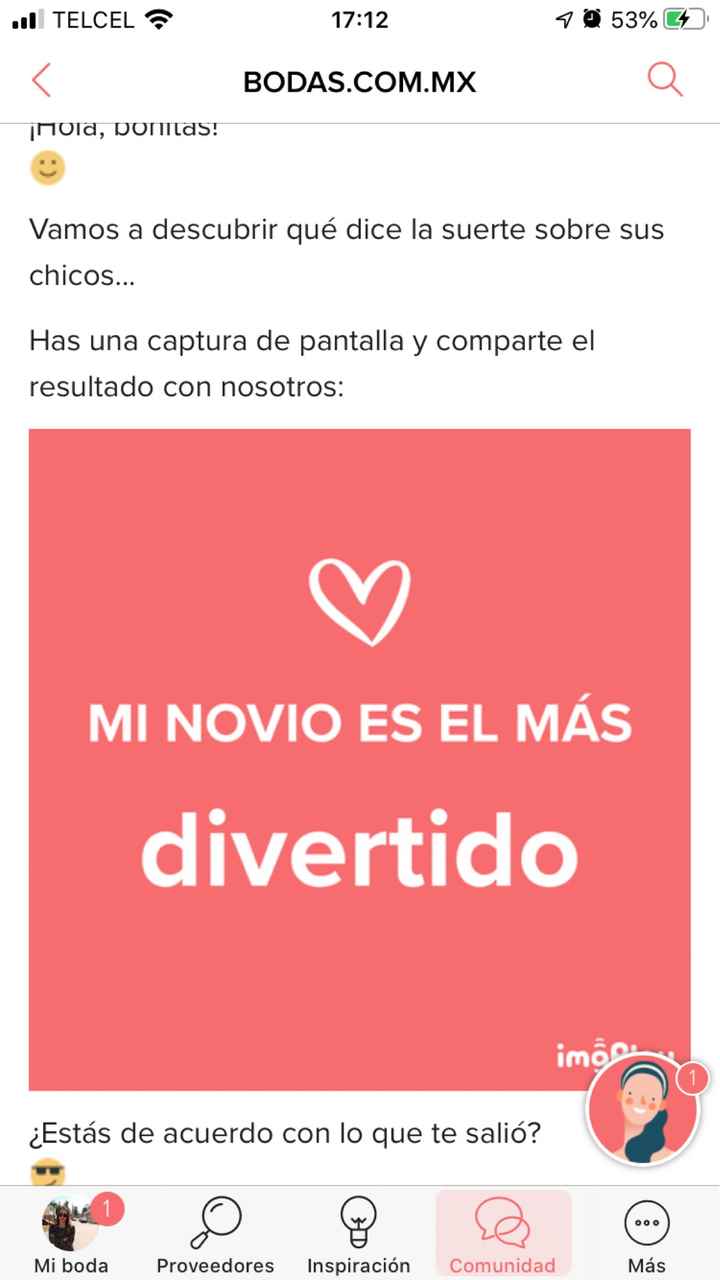The image size is (720, 1280).
Task: Tap the 'divertido' quote image
Action: (x=359, y=758)
